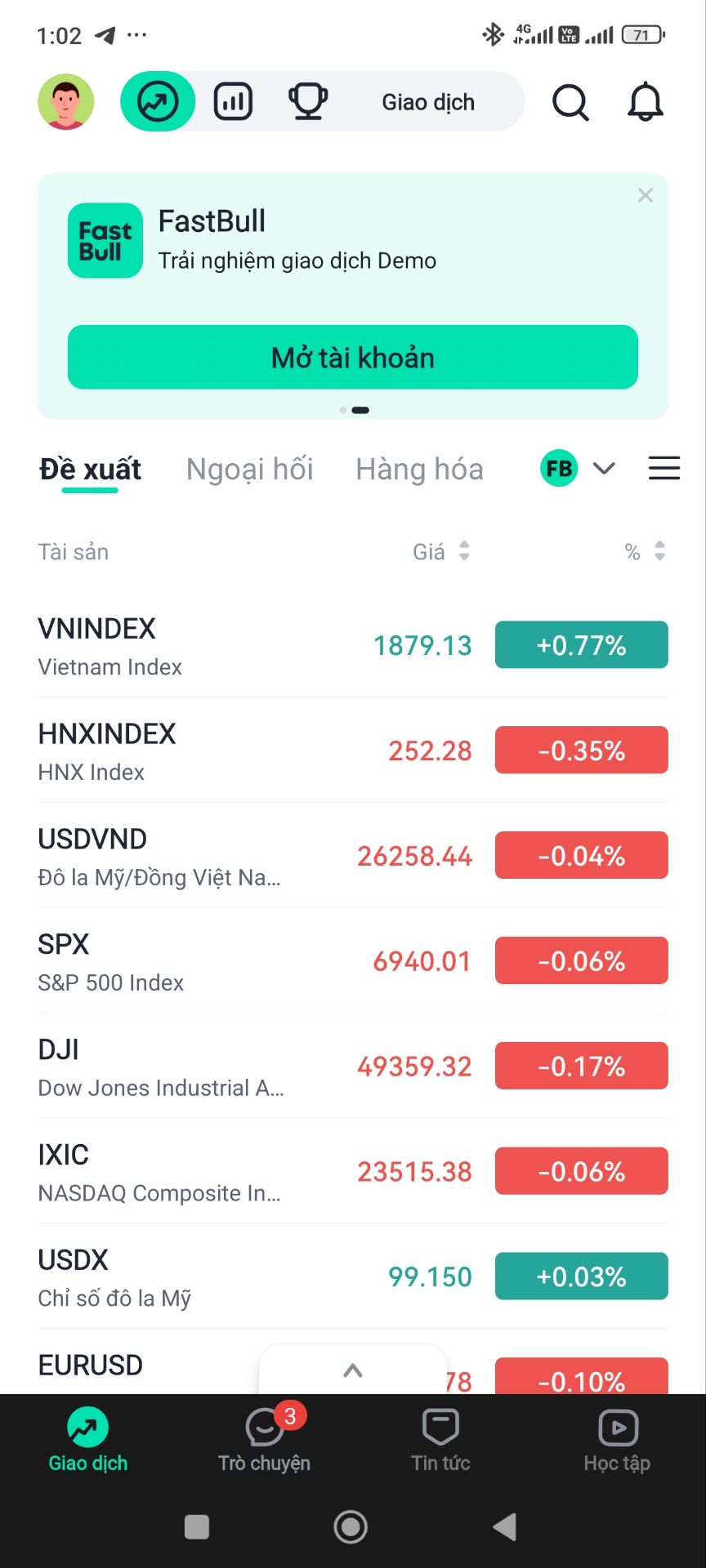Sort the list by % change
This screenshot has width=706, height=1568.
coord(645,552)
